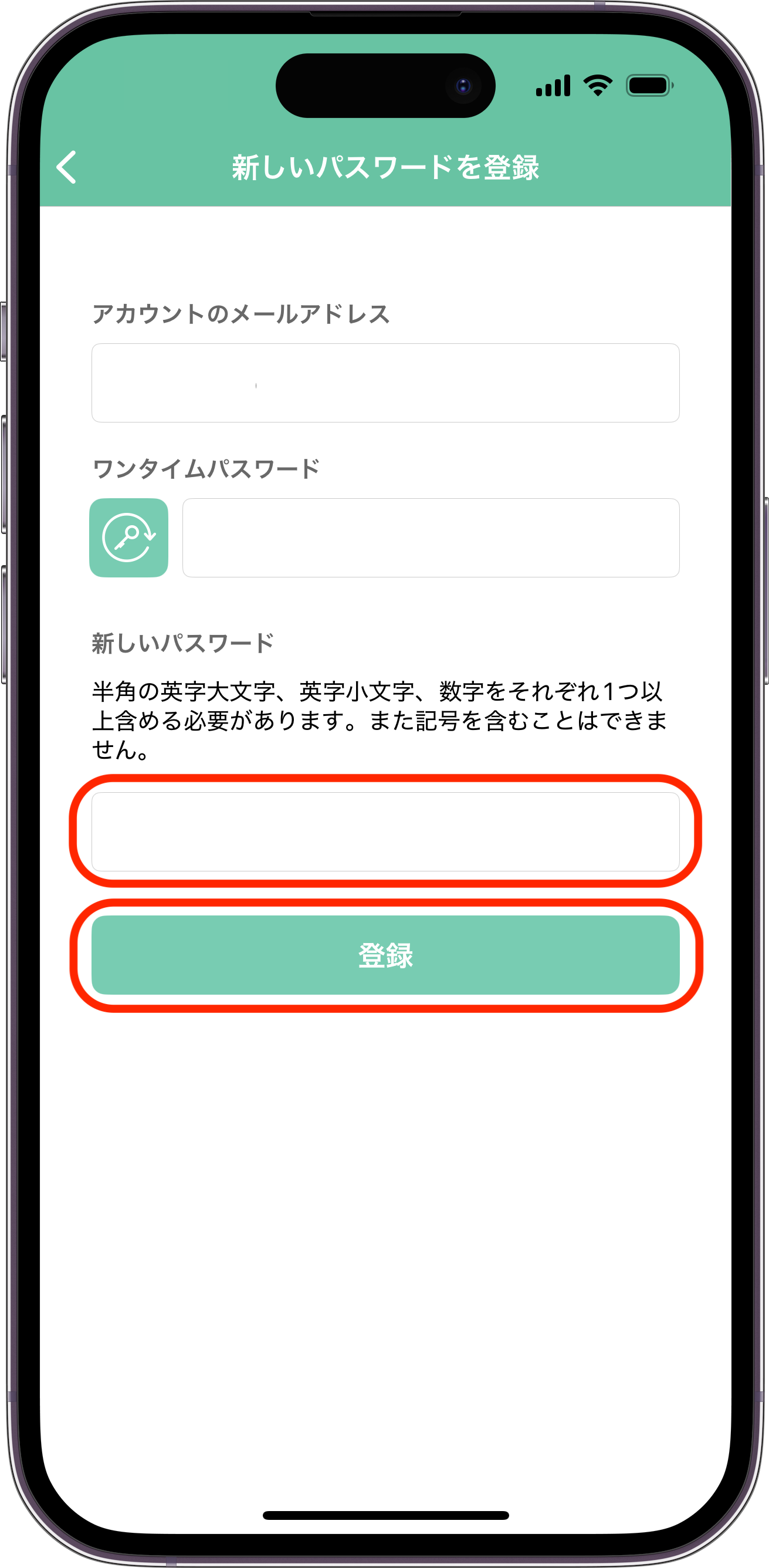Go back using the header arrow
Image resolution: width=769 pixels, height=1568 pixels.
pos(67,167)
